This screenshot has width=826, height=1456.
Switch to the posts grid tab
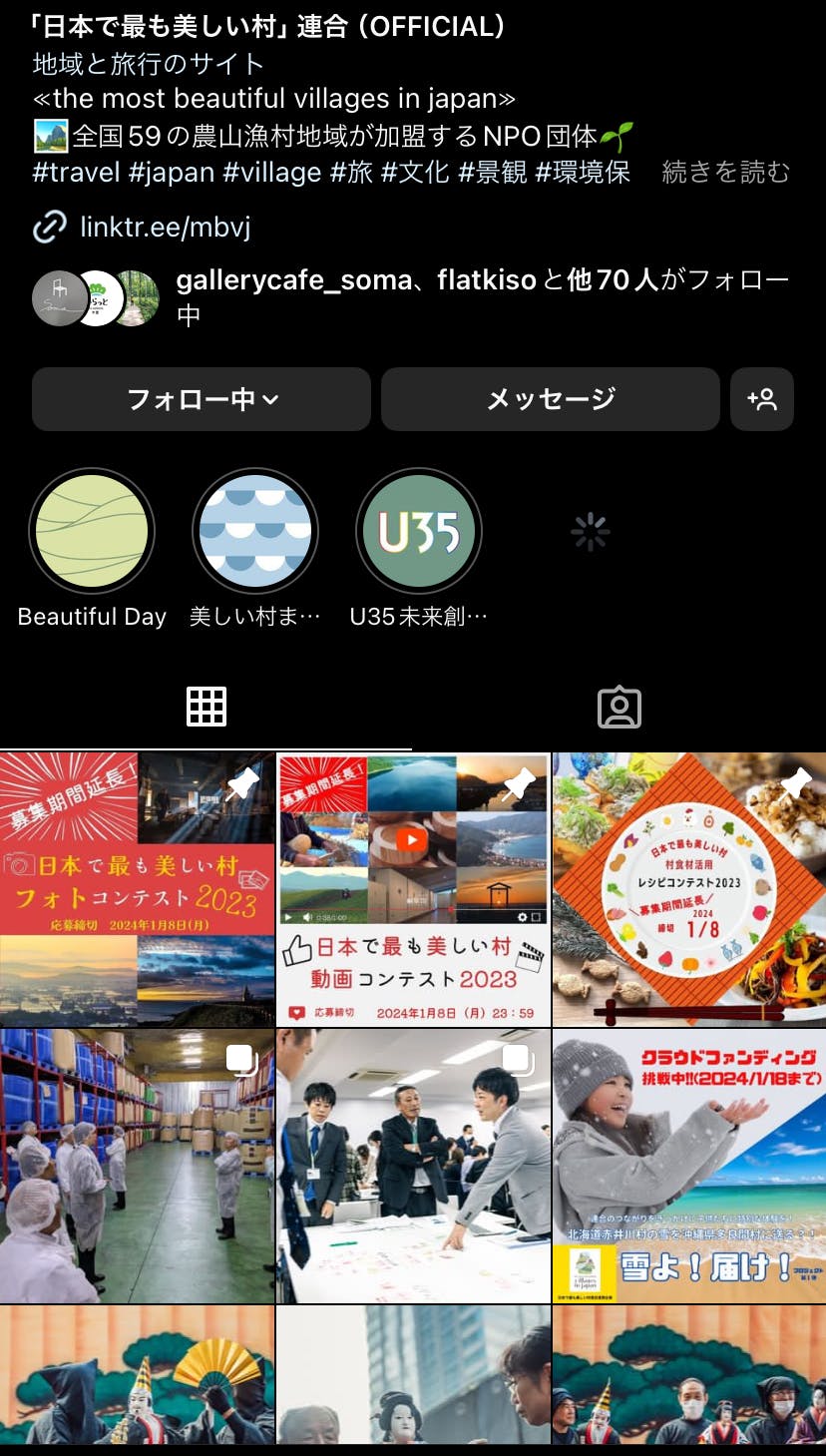pyautogui.click(x=206, y=707)
